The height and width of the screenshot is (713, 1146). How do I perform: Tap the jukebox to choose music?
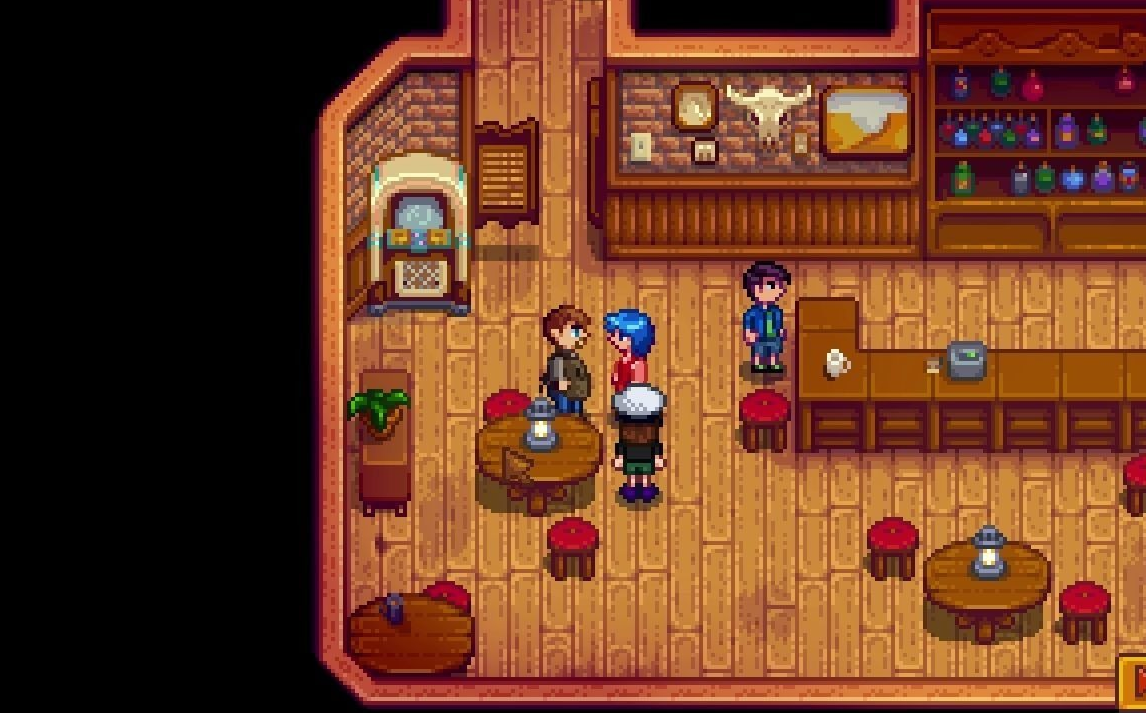pyautogui.click(x=419, y=236)
